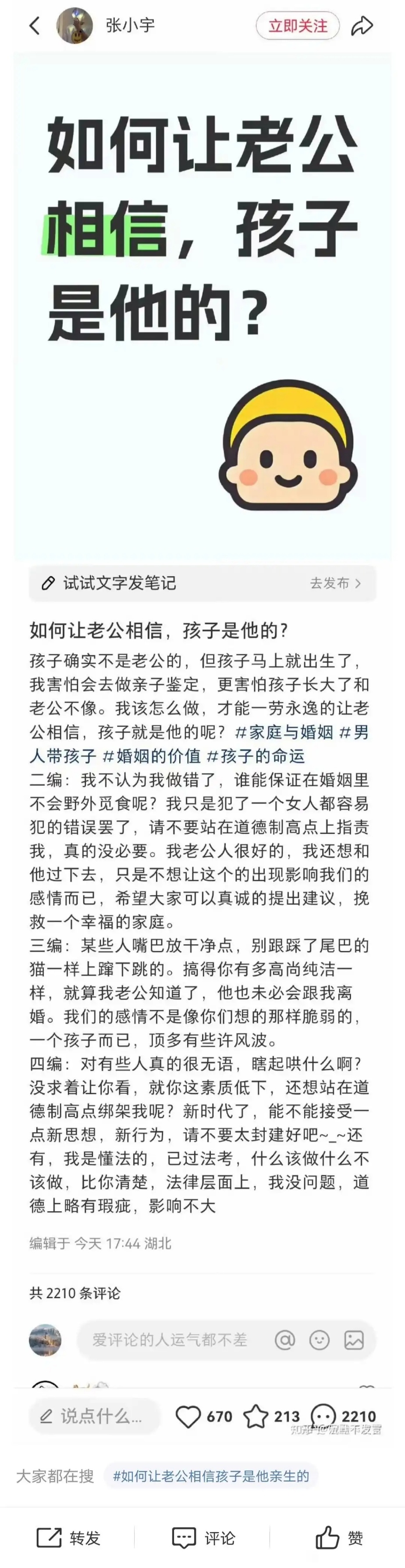405x1568 pixels.
Task: Tap 赞 thumbs-up in the bottom bar
Action: tap(339, 1538)
